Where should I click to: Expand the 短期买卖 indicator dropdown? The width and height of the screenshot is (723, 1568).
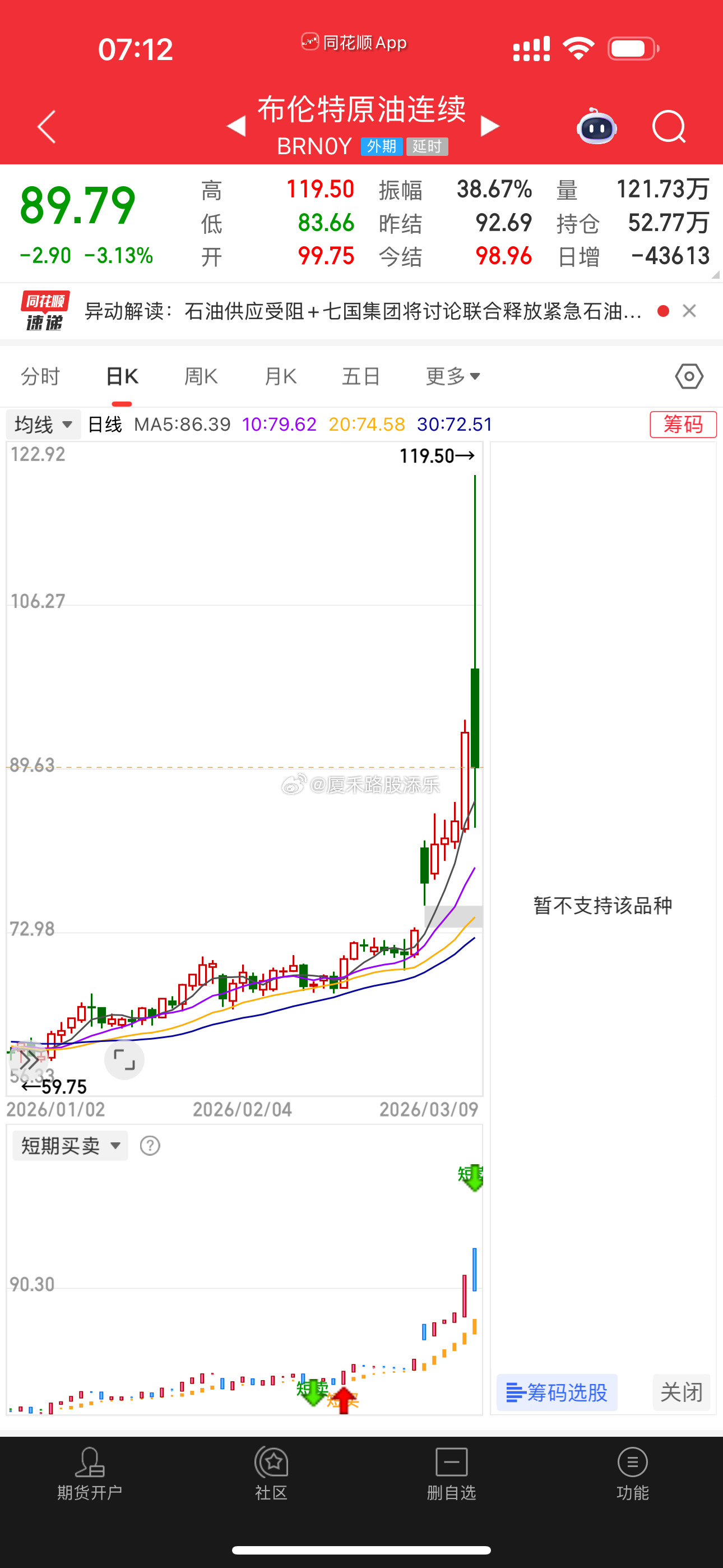click(69, 1145)
